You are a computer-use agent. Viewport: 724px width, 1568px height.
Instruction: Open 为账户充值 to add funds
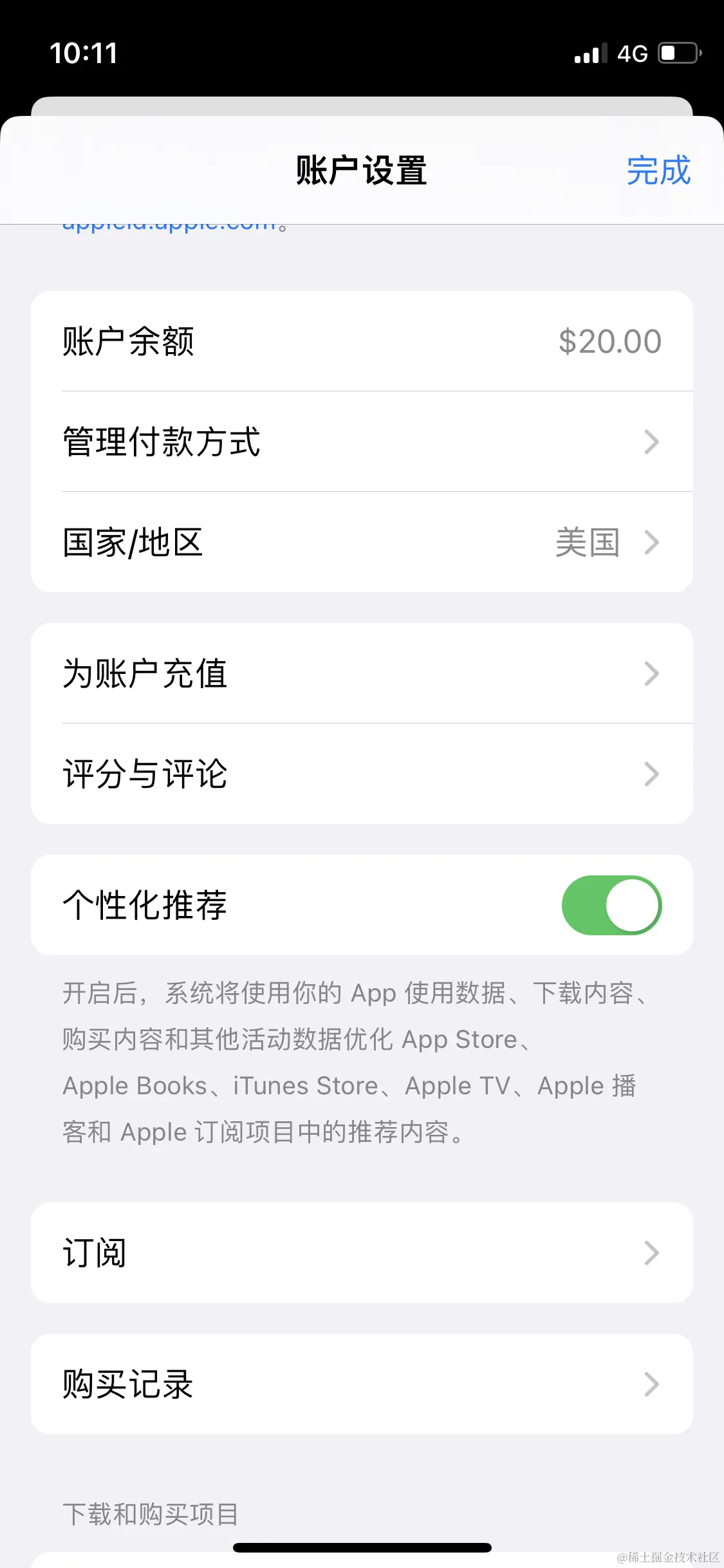(362, 674)
